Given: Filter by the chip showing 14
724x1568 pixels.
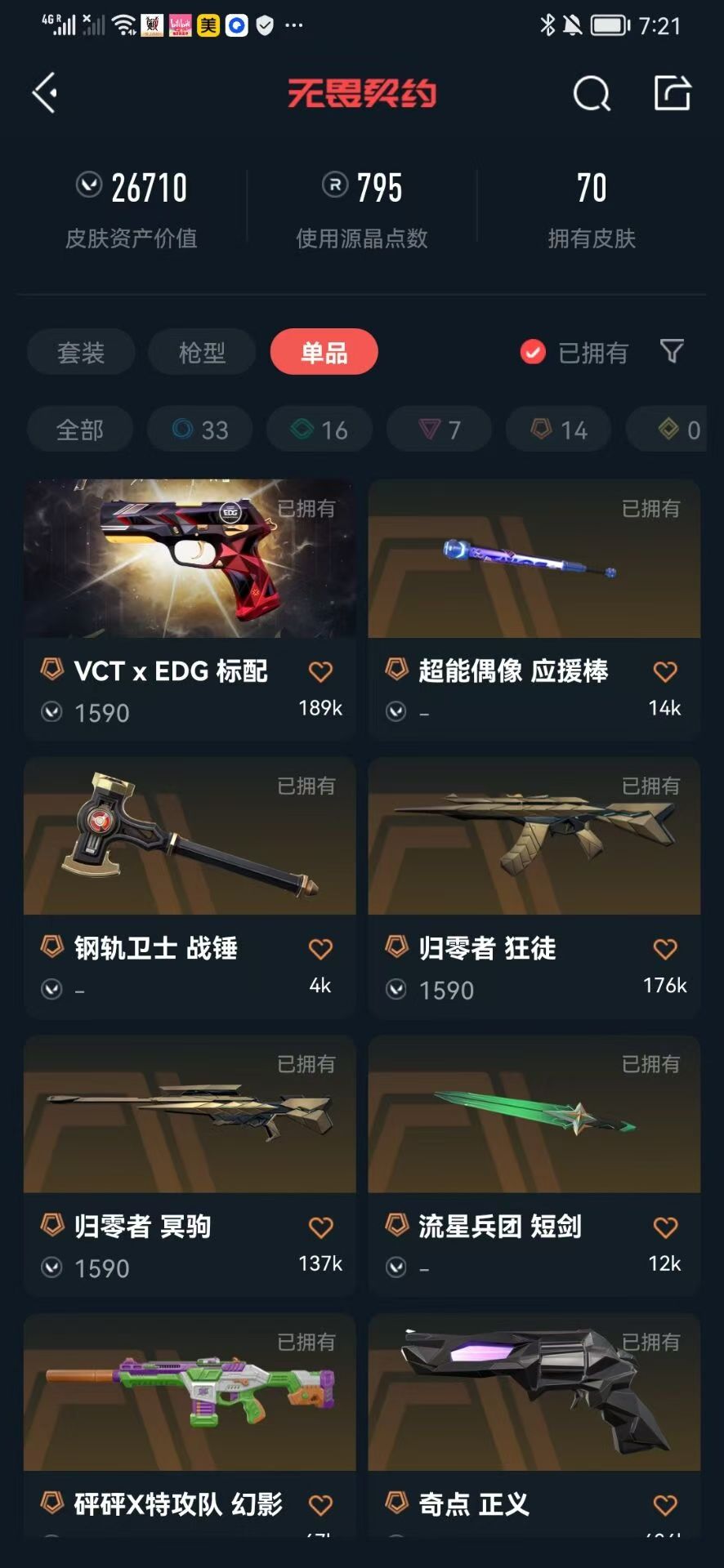Looking at the screenshot, I should [x=559, y=429].
